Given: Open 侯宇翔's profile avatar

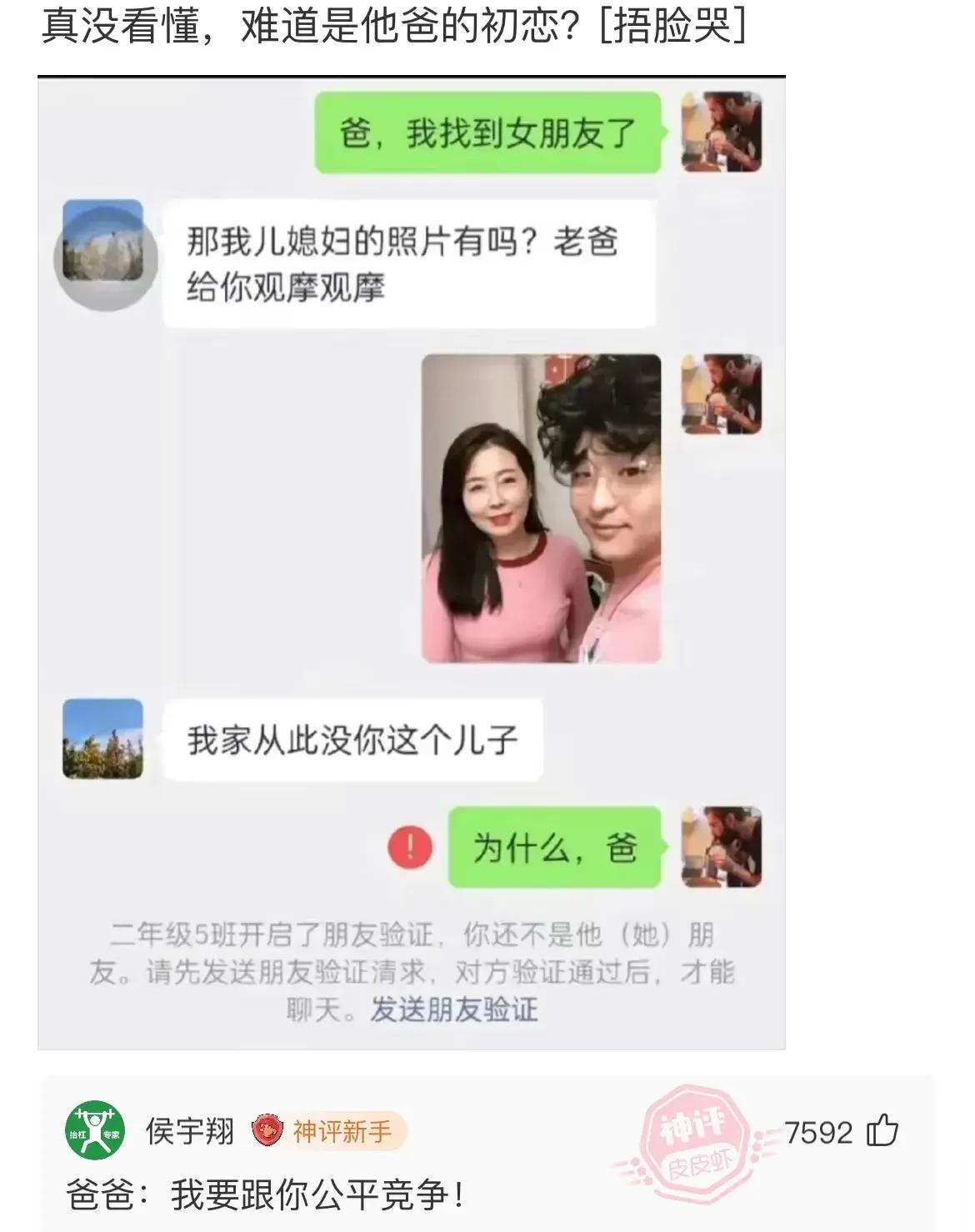Looking at the screenshot, I should [95, 1131].
